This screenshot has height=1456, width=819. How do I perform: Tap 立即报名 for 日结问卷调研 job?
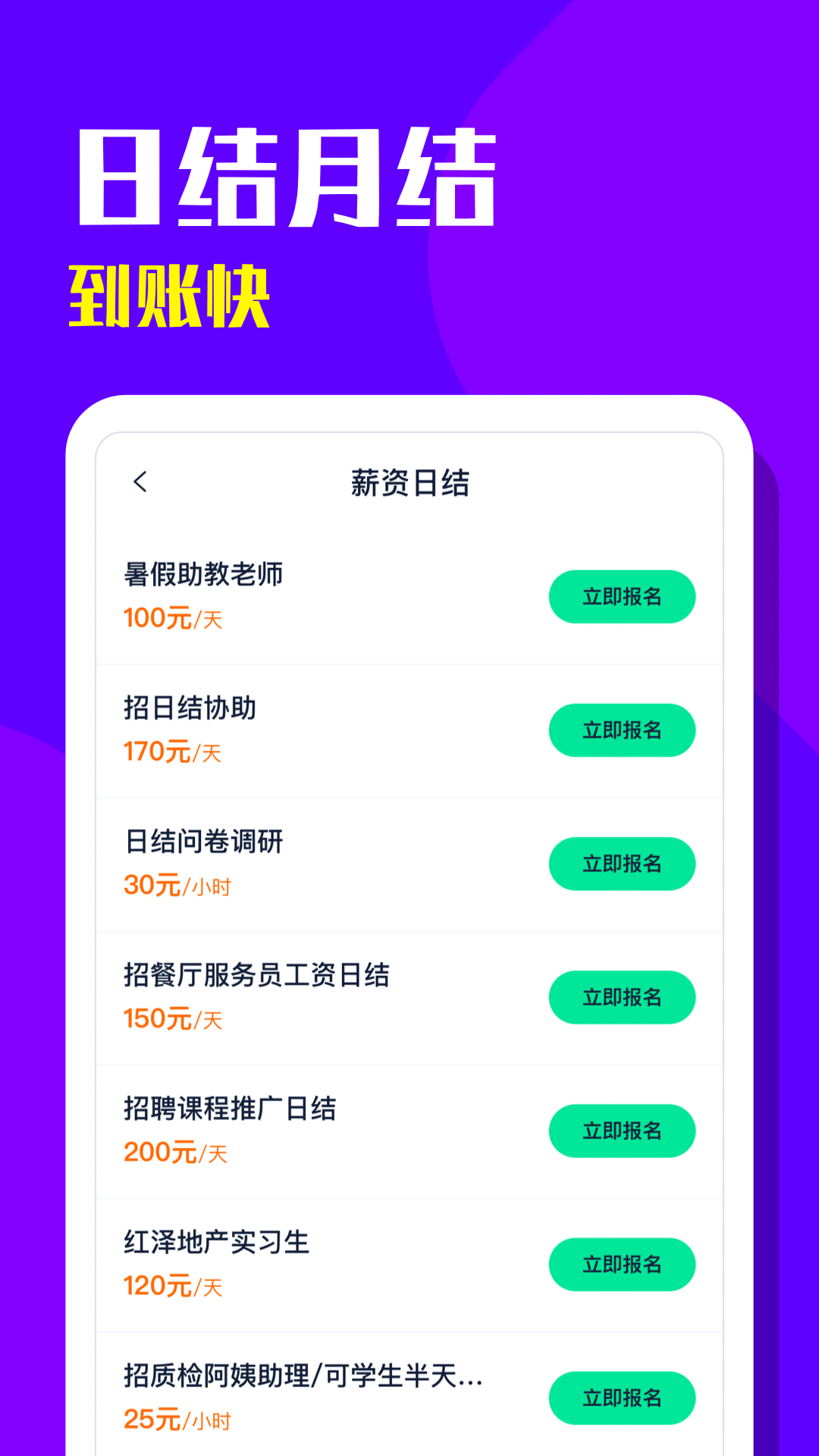pos(622,864)
